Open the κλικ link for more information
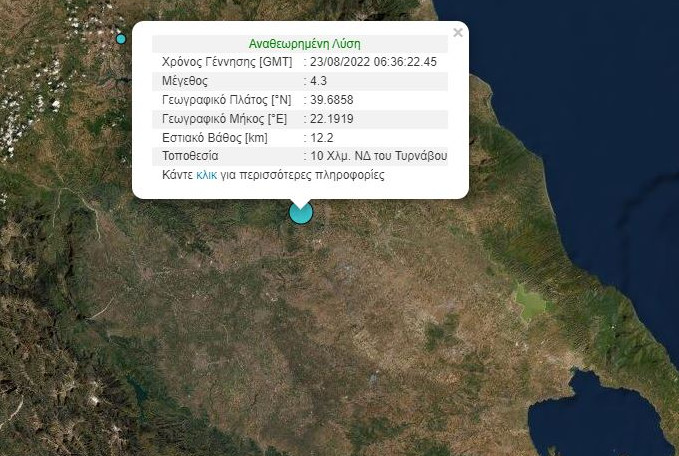The image size is (679, 456). click(206, 174)
